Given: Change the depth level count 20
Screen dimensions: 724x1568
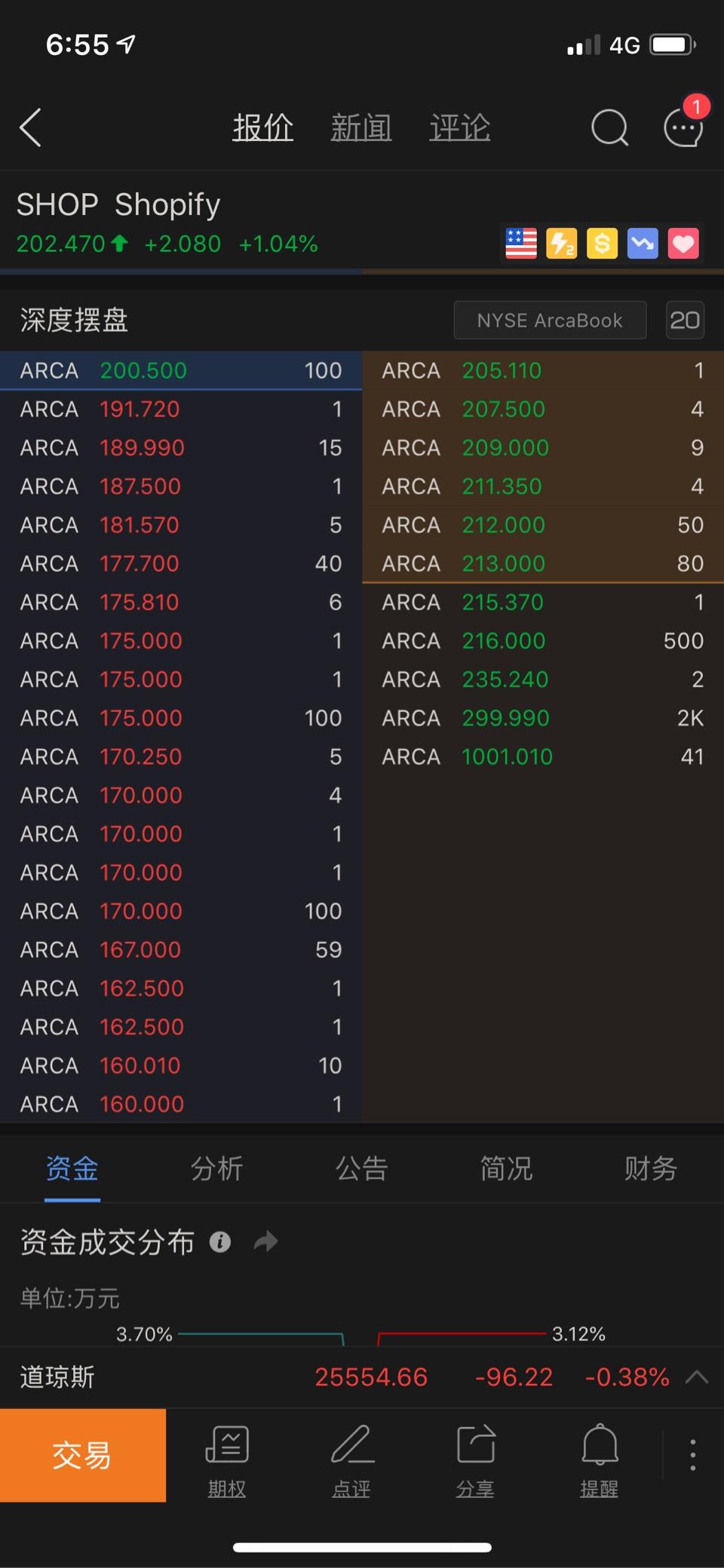Looking at the screenshot, I should (x=685, y=321).
